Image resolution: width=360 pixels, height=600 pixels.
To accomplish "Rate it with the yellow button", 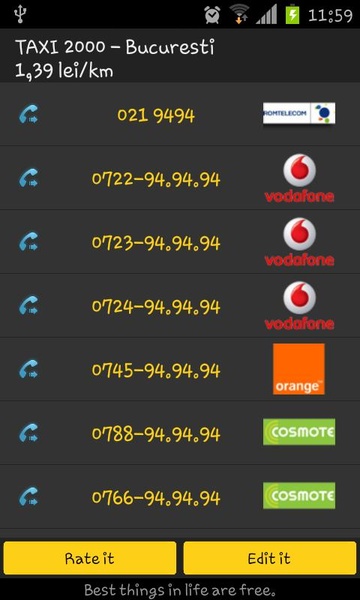I will coord(90,558).
